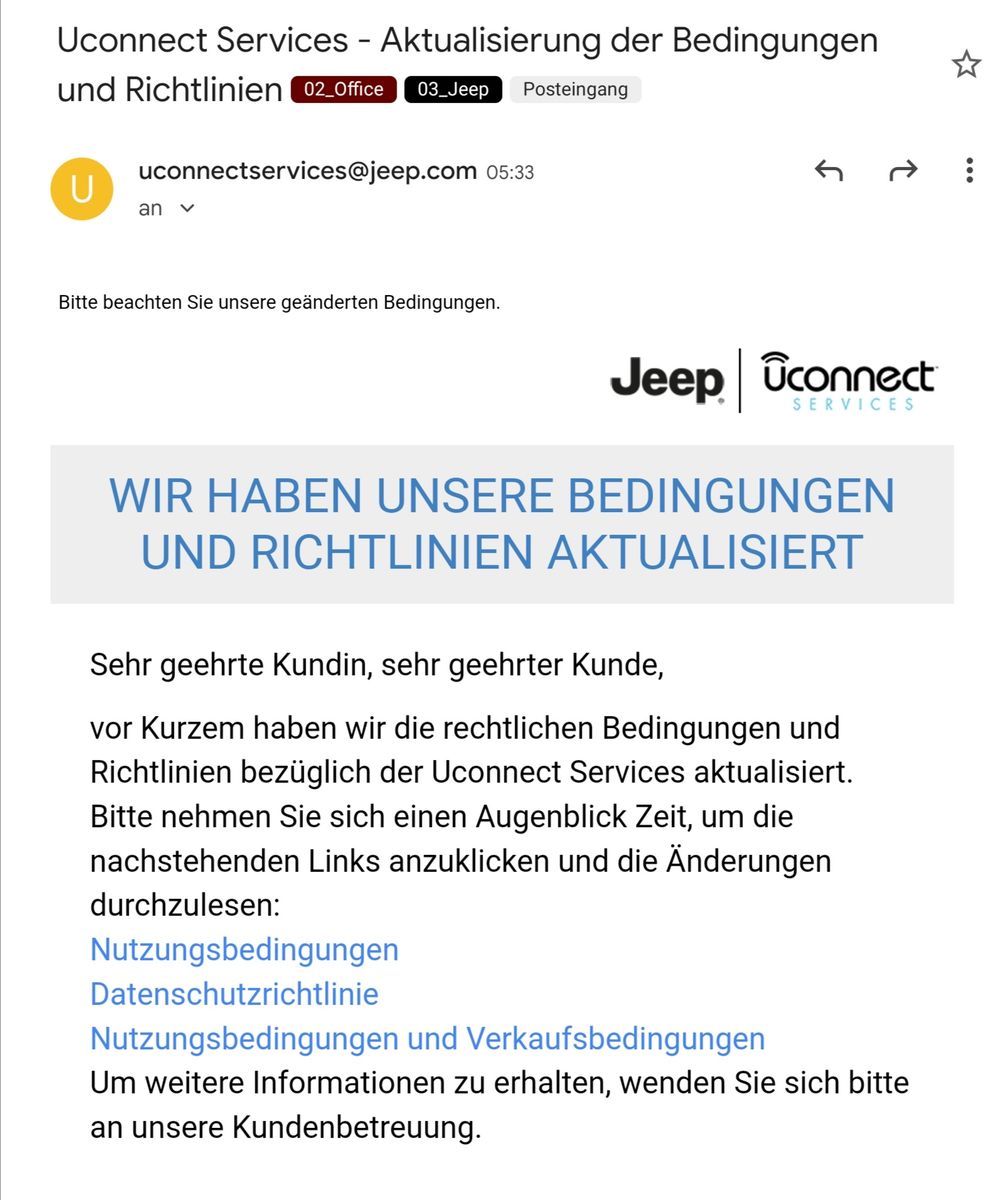Open the message overflow menu
The height and width of the screenshot is (1200, 1004).
coord(968,171)
